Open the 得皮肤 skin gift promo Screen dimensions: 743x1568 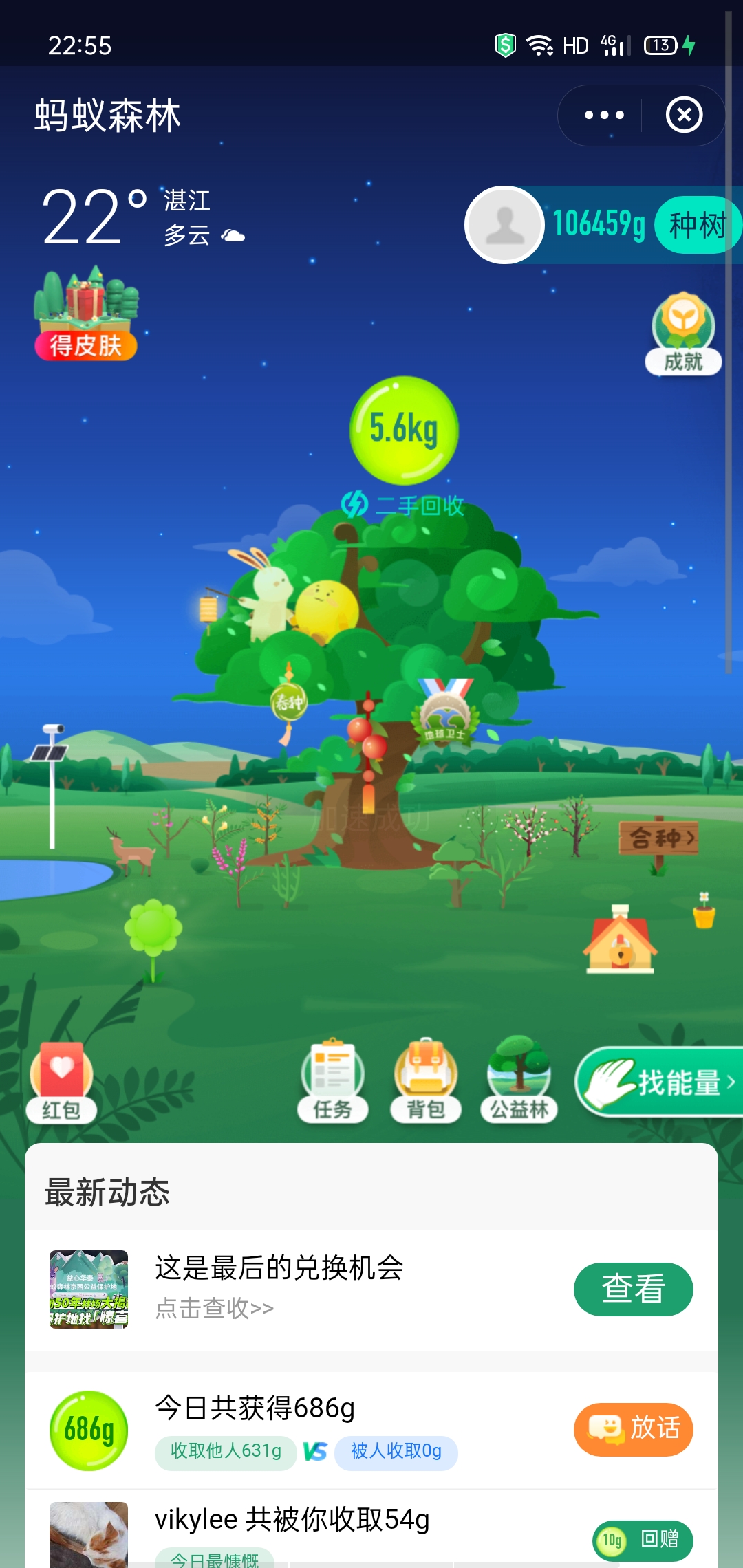pyautogui.click(x=86, y=314)
